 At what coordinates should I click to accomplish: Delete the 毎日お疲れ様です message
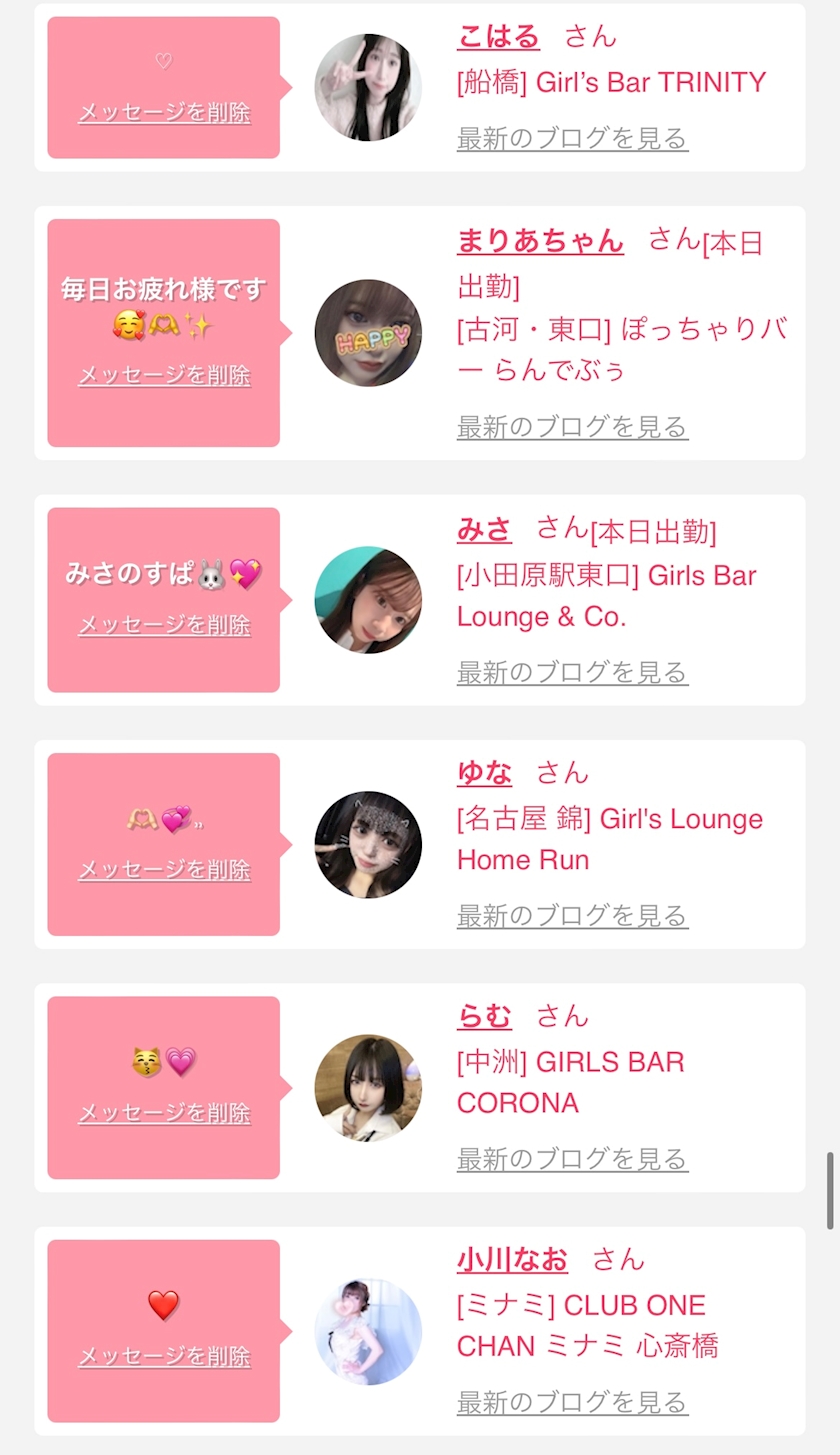(164, 375)
